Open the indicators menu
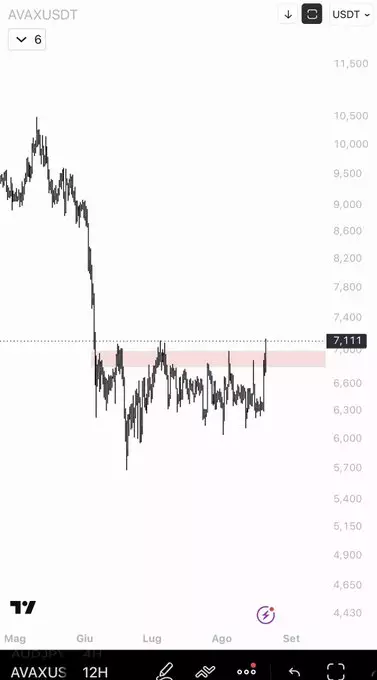Screen dimensions: 377x680 205,672
